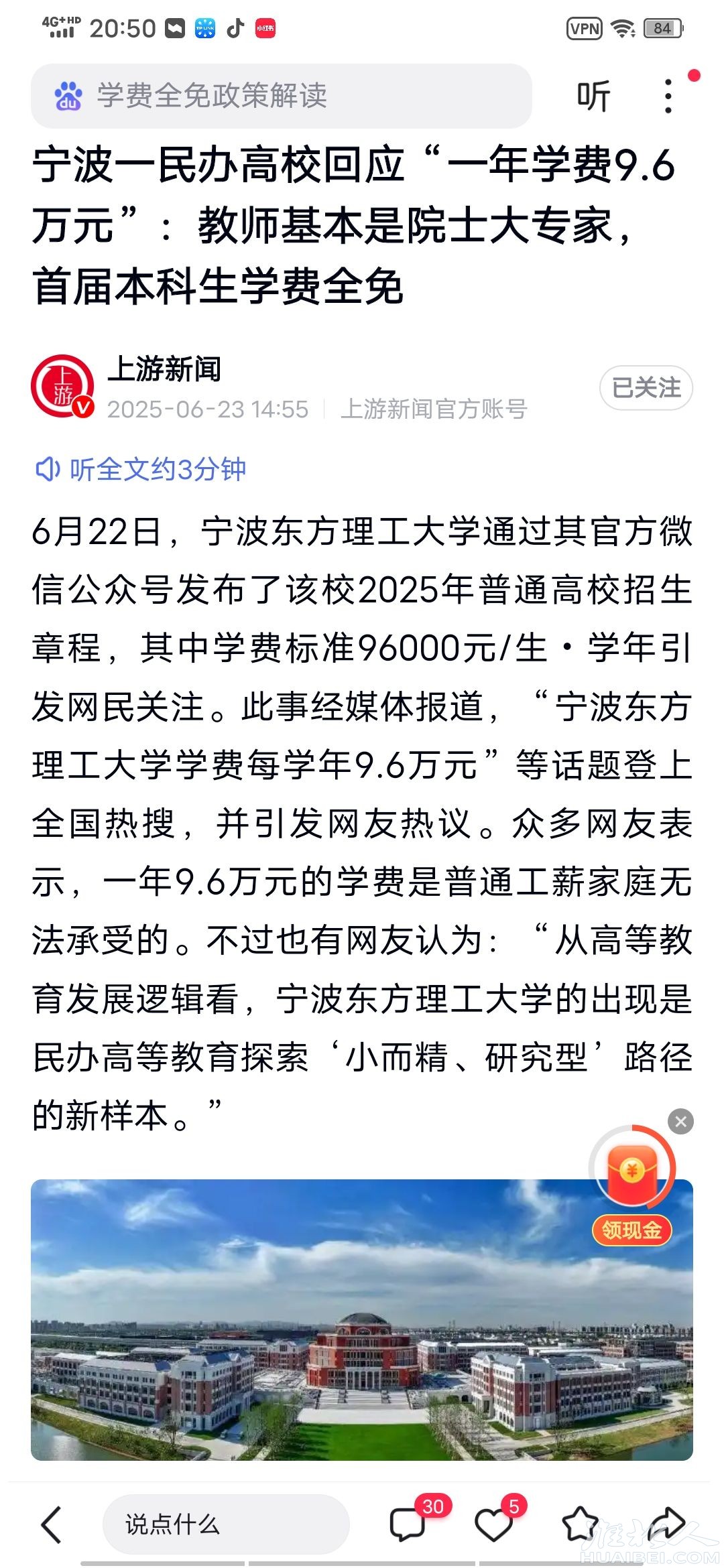Tap the 听 listen button
Viewport: 724px width, 1568px height.
593,96
